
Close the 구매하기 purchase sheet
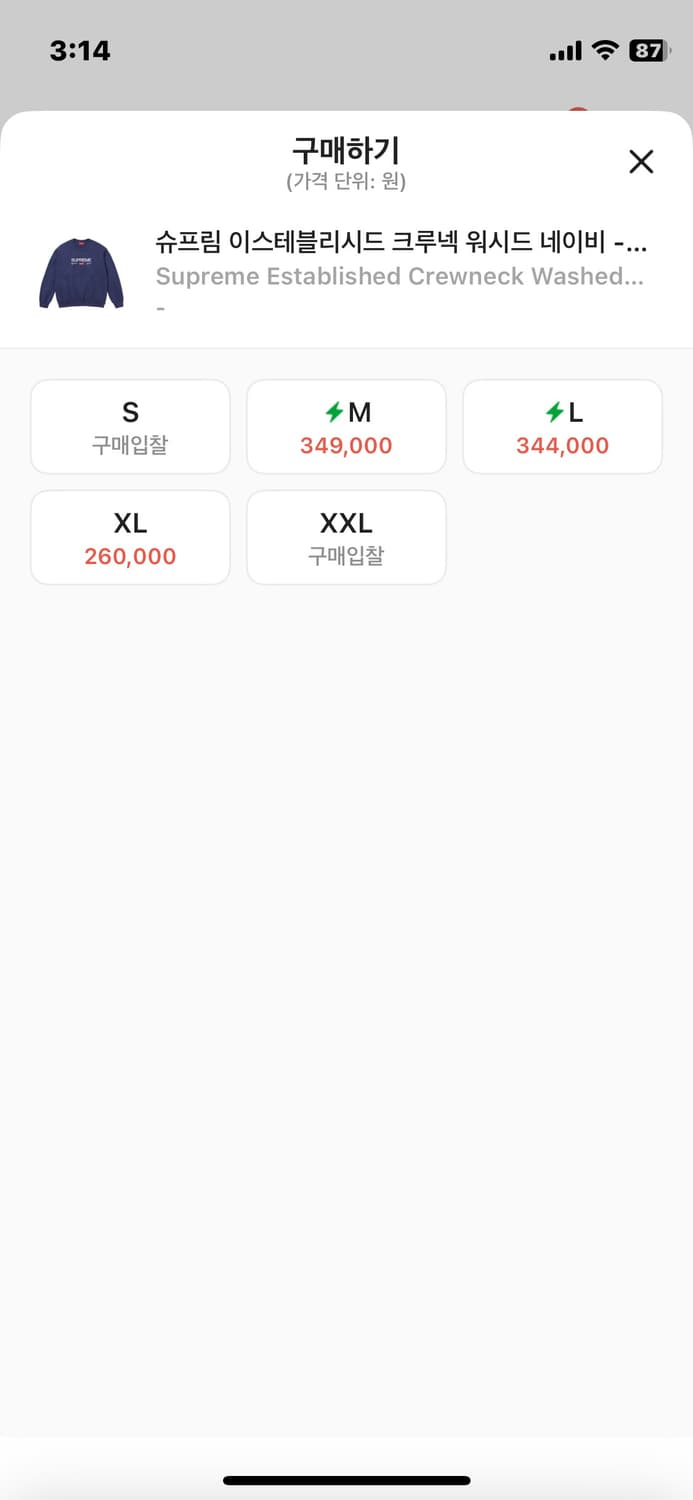pos(641,162)
